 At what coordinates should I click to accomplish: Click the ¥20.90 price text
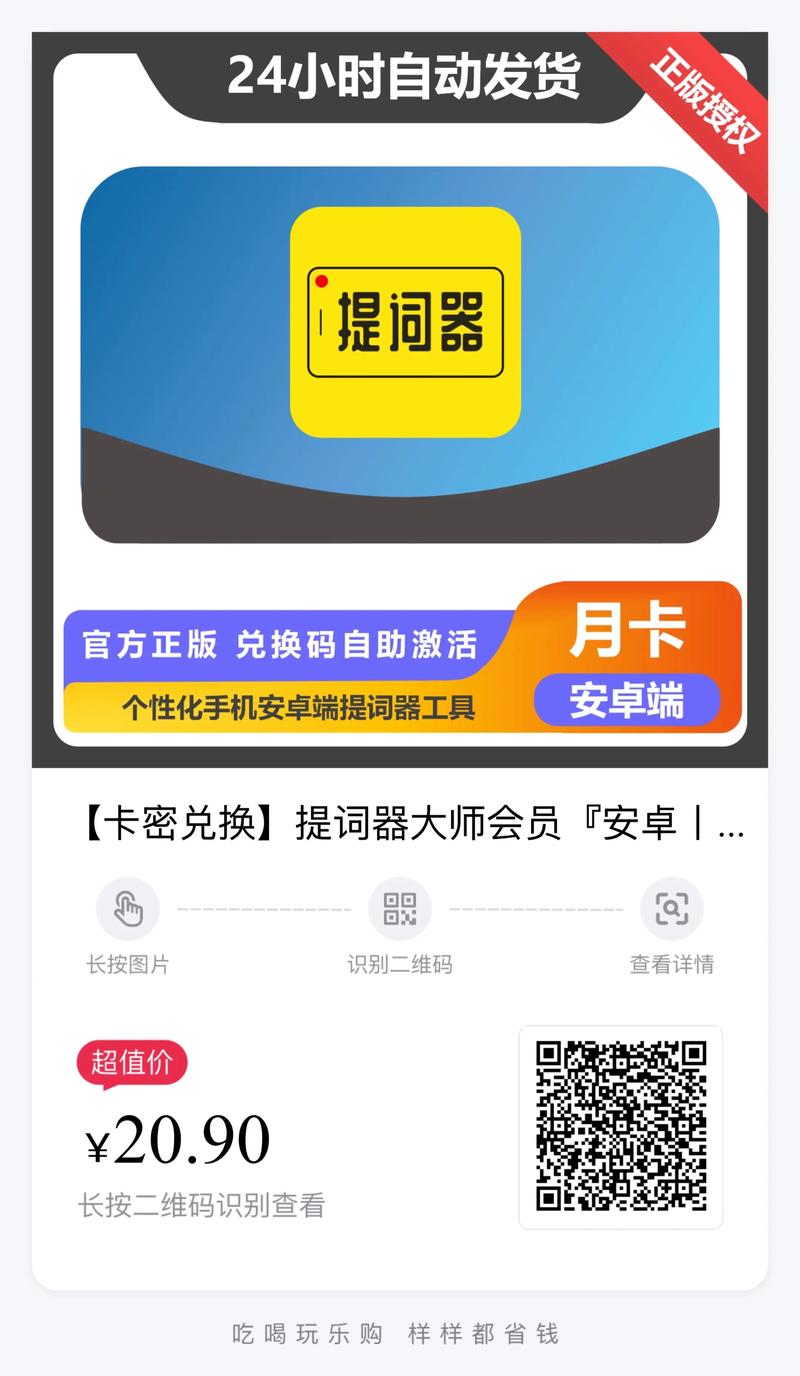[x=178, y=1138]
